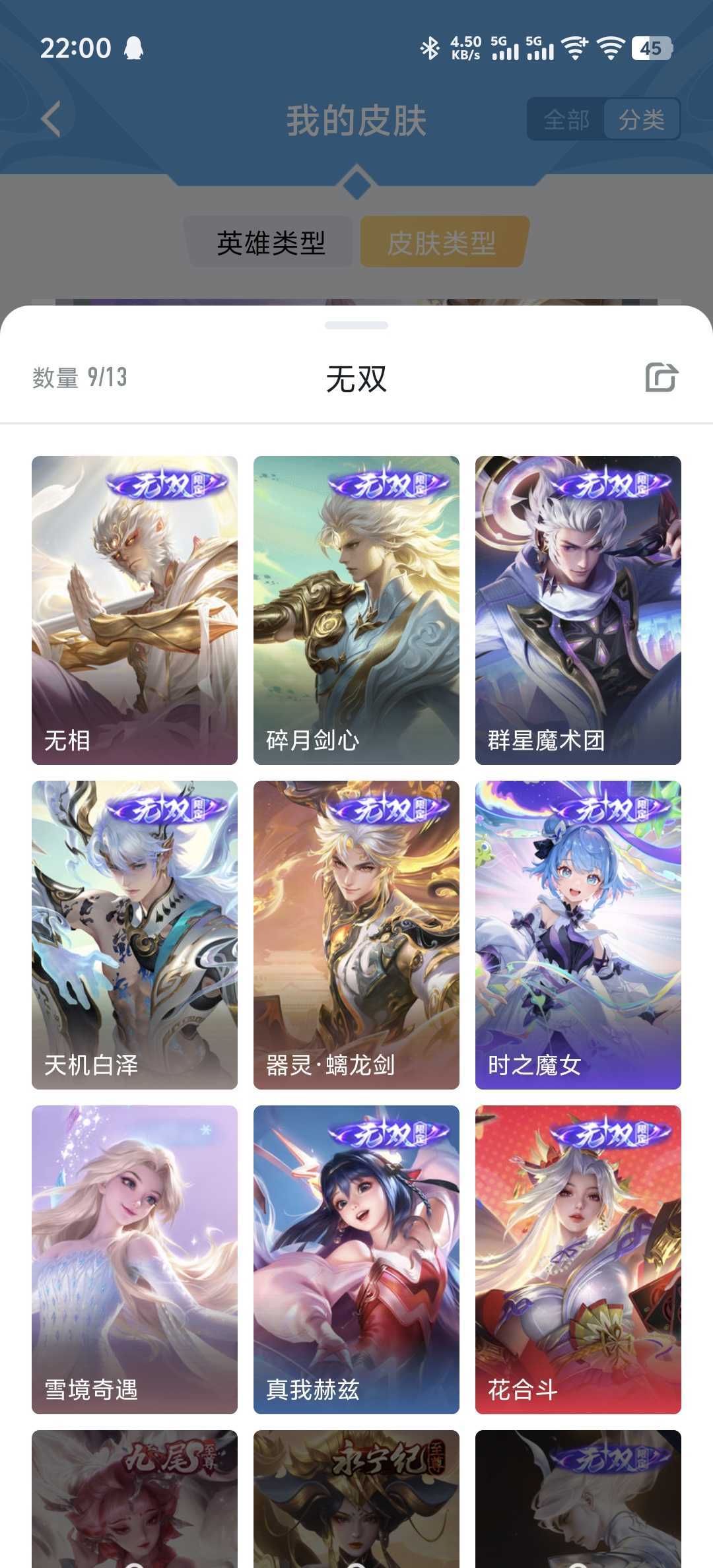Screen dimensions: 713x1568
Task: Go back from 我的皮肤
Action: coord(51,119)
